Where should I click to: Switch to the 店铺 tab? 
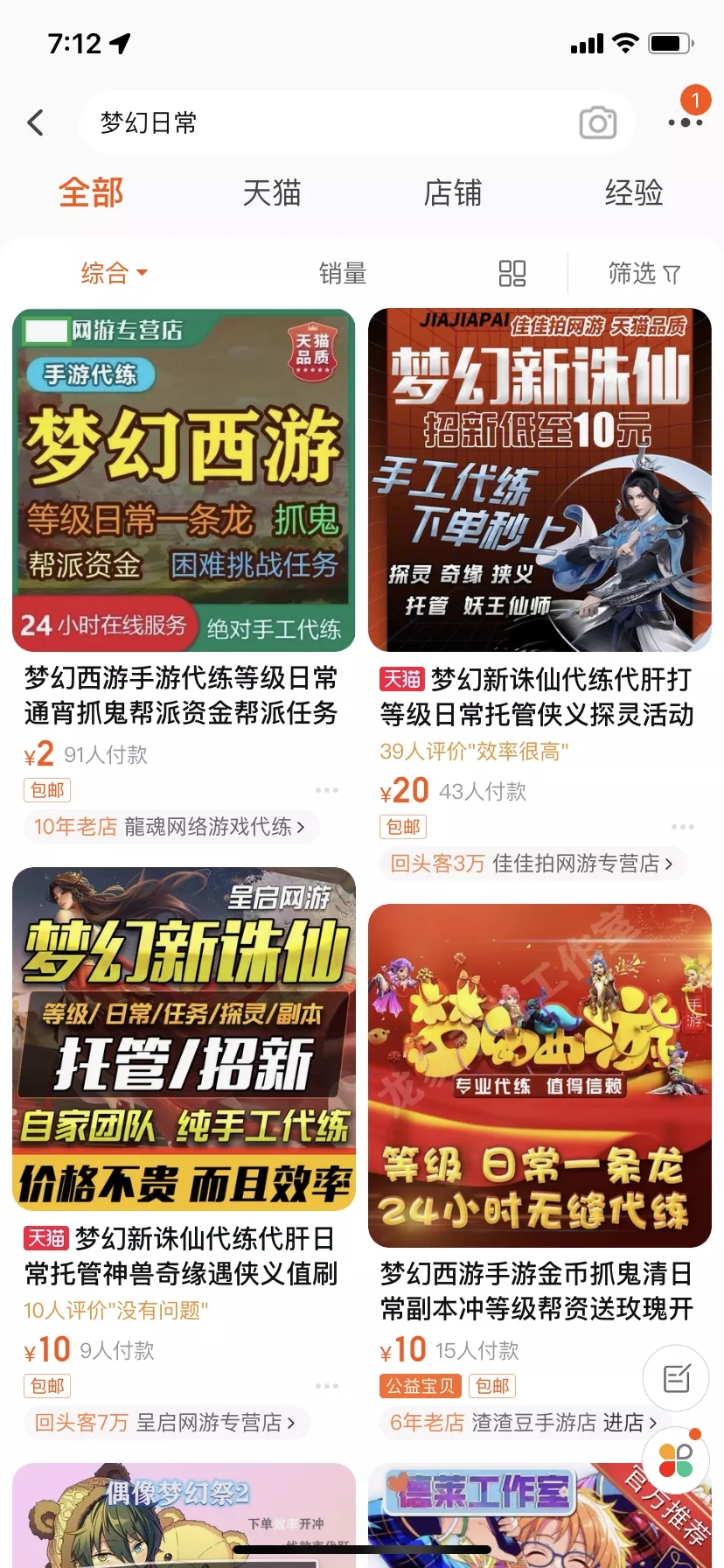(452, 192)
